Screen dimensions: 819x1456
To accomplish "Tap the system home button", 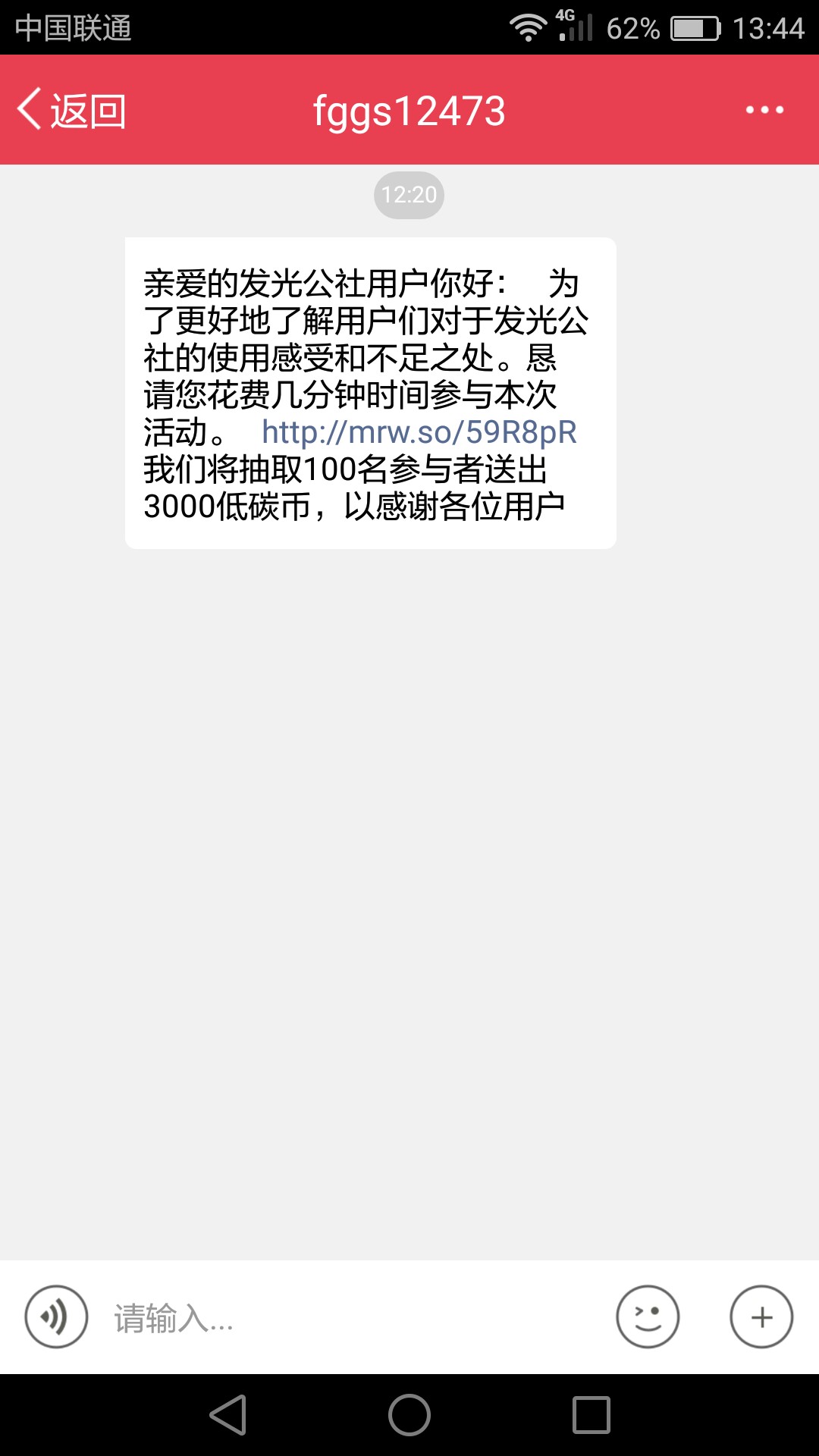I will point(409,1415).
